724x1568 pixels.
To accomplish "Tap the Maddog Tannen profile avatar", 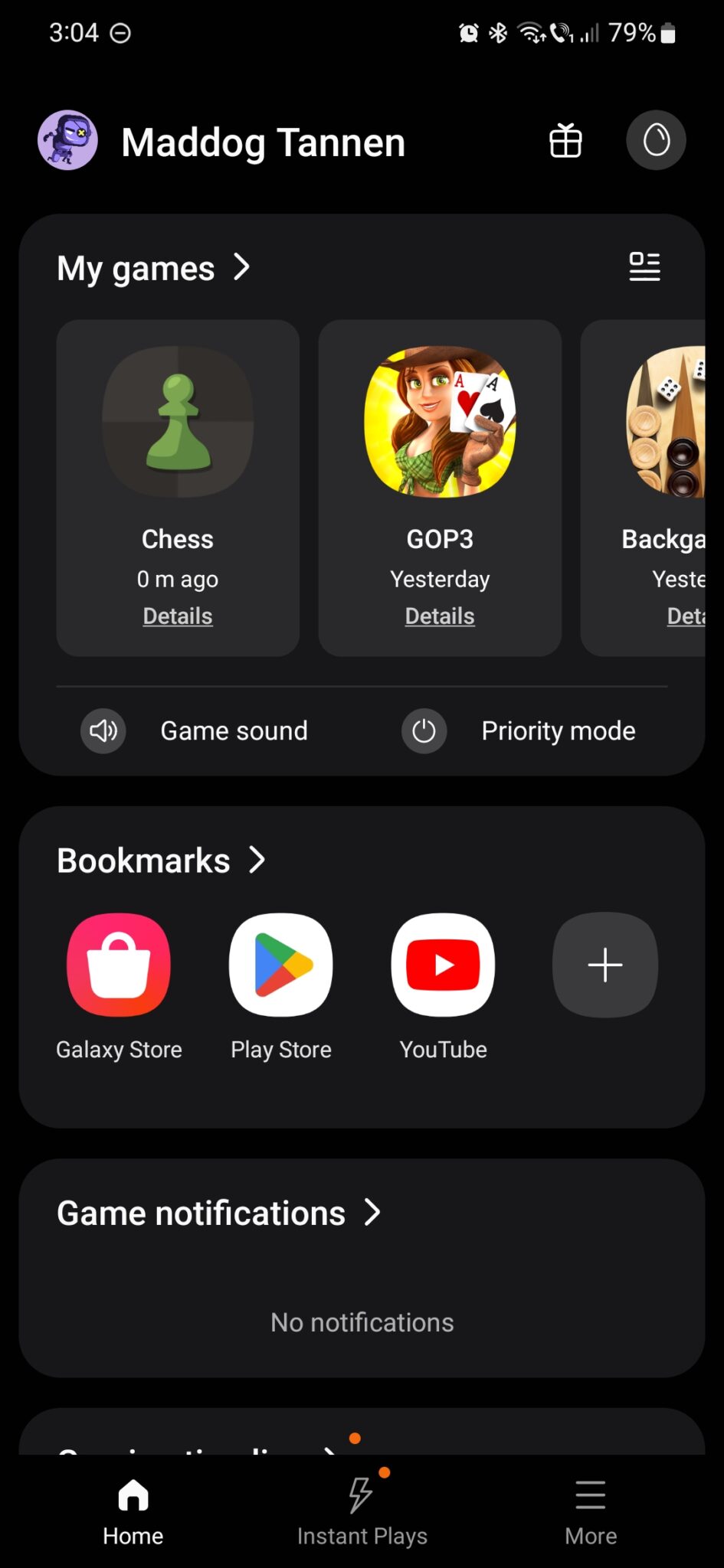I will [67, 140].
